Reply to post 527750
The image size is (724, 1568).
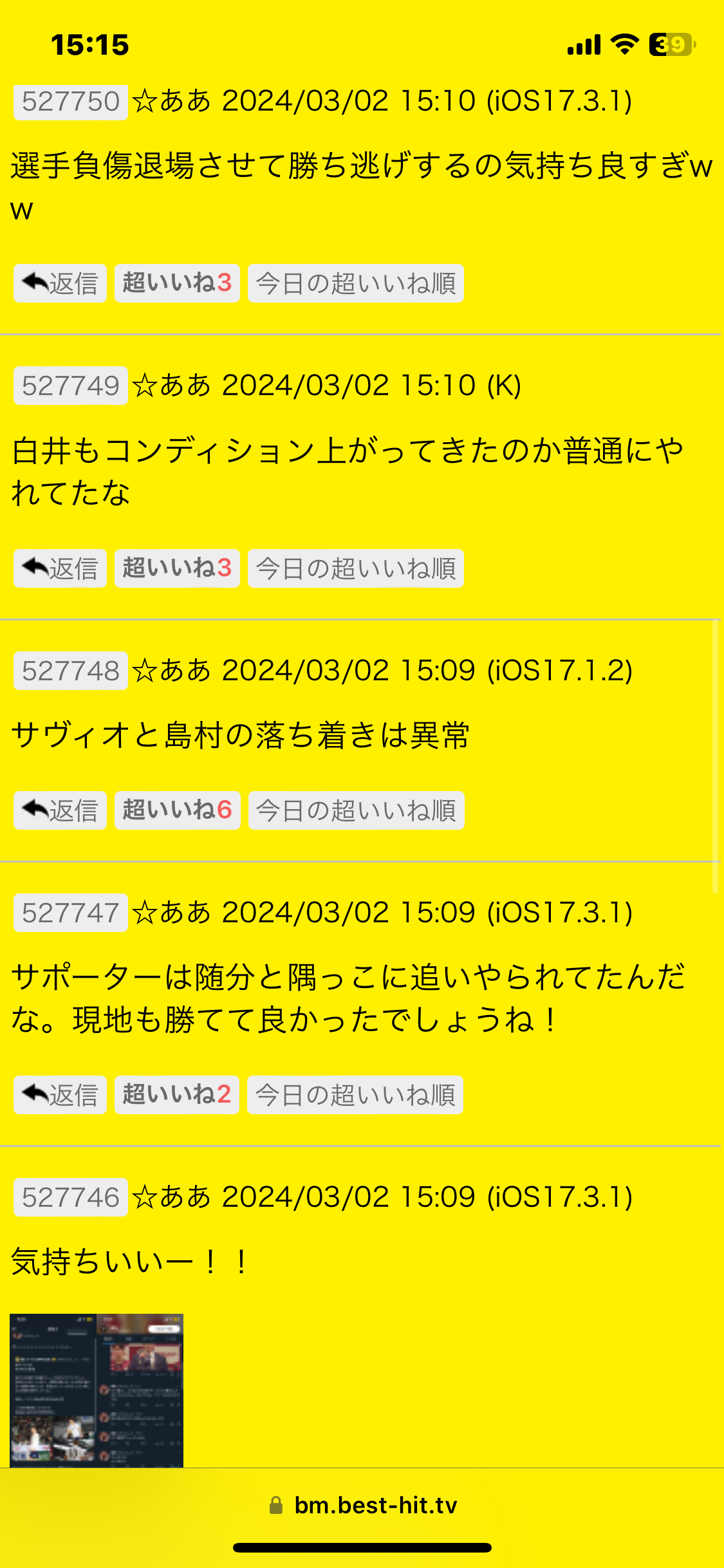click(60, 283)
